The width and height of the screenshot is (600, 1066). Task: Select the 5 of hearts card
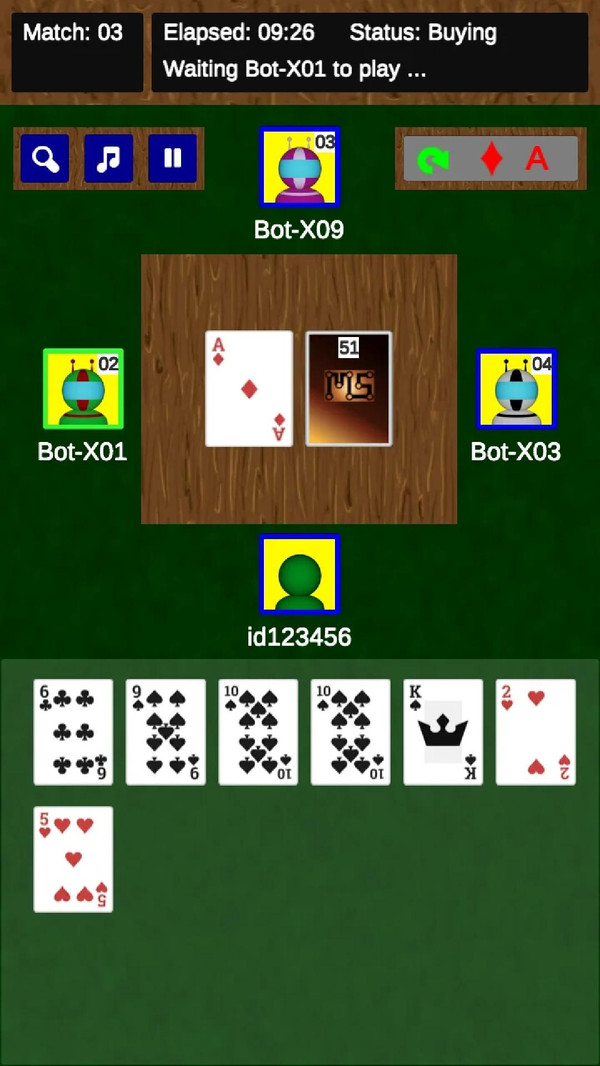coord(73,859)
